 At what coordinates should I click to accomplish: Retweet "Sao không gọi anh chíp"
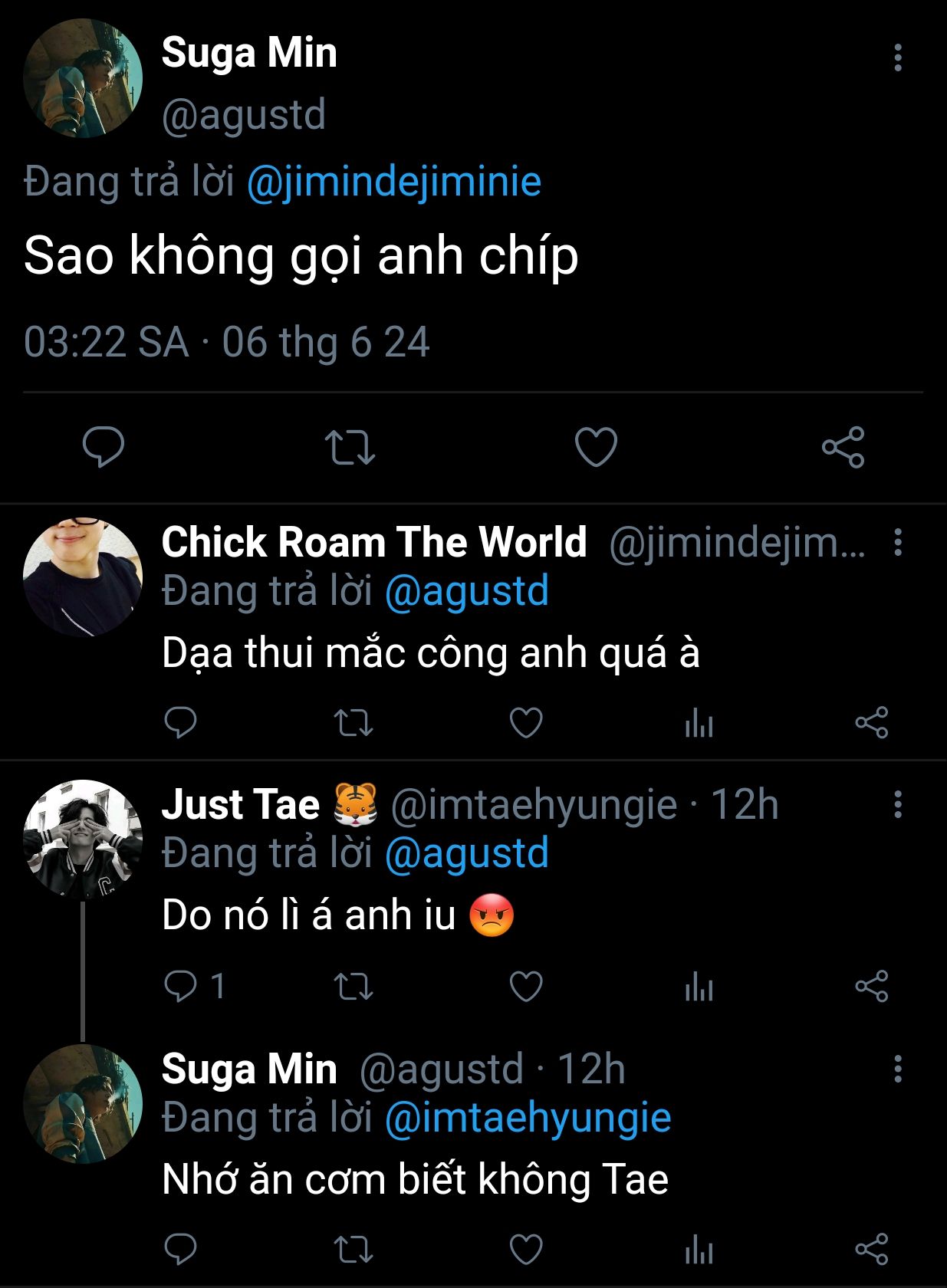(350, 447)
